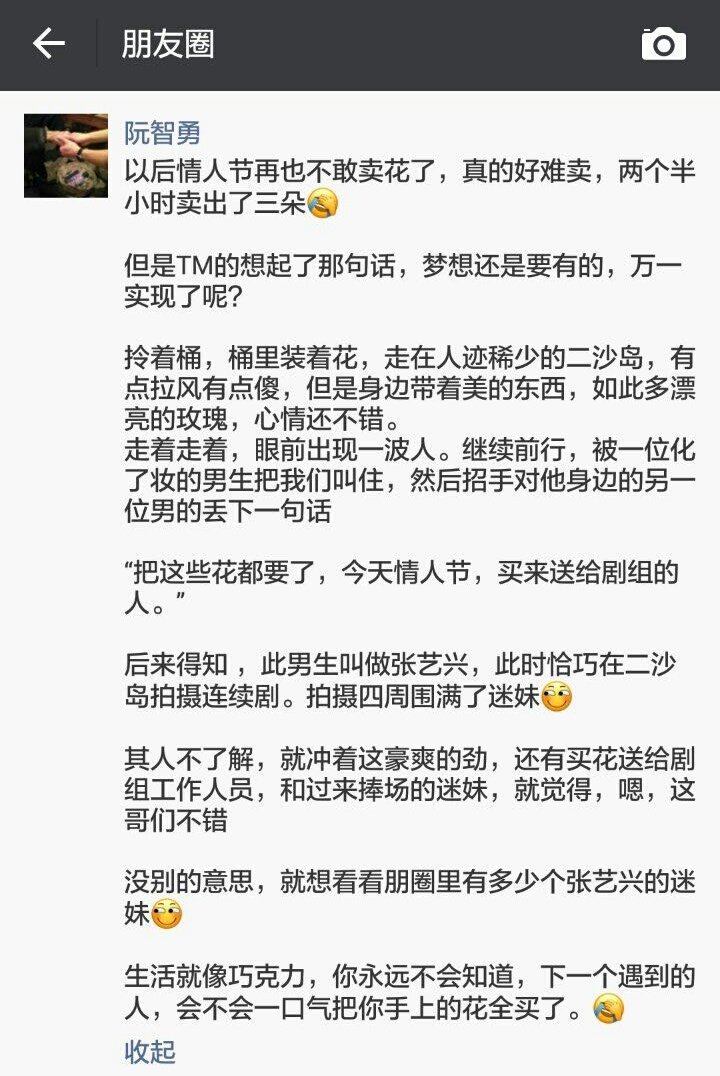Go back from 朋友圈
The image size is (720, 1076).
[x=48, y=44]
